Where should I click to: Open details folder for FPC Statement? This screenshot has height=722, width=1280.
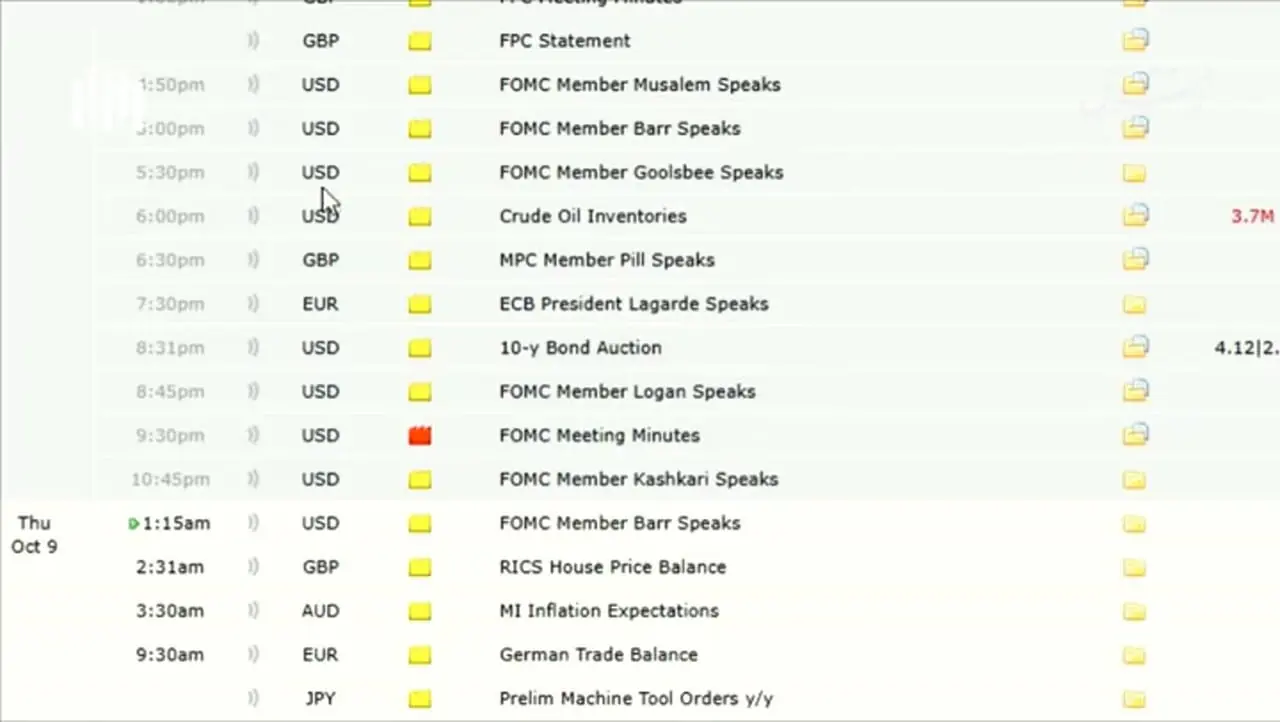[1134, 41]
